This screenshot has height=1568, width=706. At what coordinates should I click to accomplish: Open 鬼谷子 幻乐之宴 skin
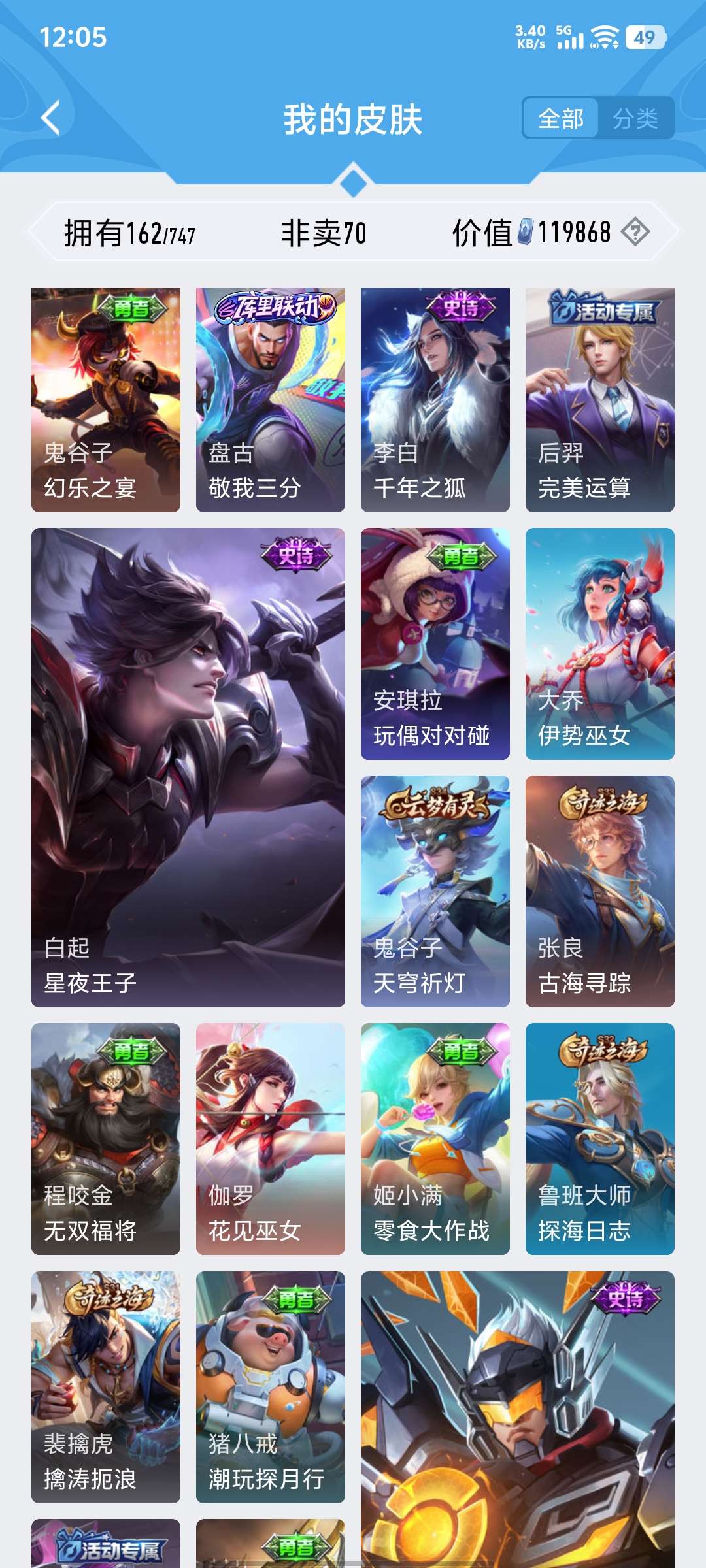coord(106,400)
